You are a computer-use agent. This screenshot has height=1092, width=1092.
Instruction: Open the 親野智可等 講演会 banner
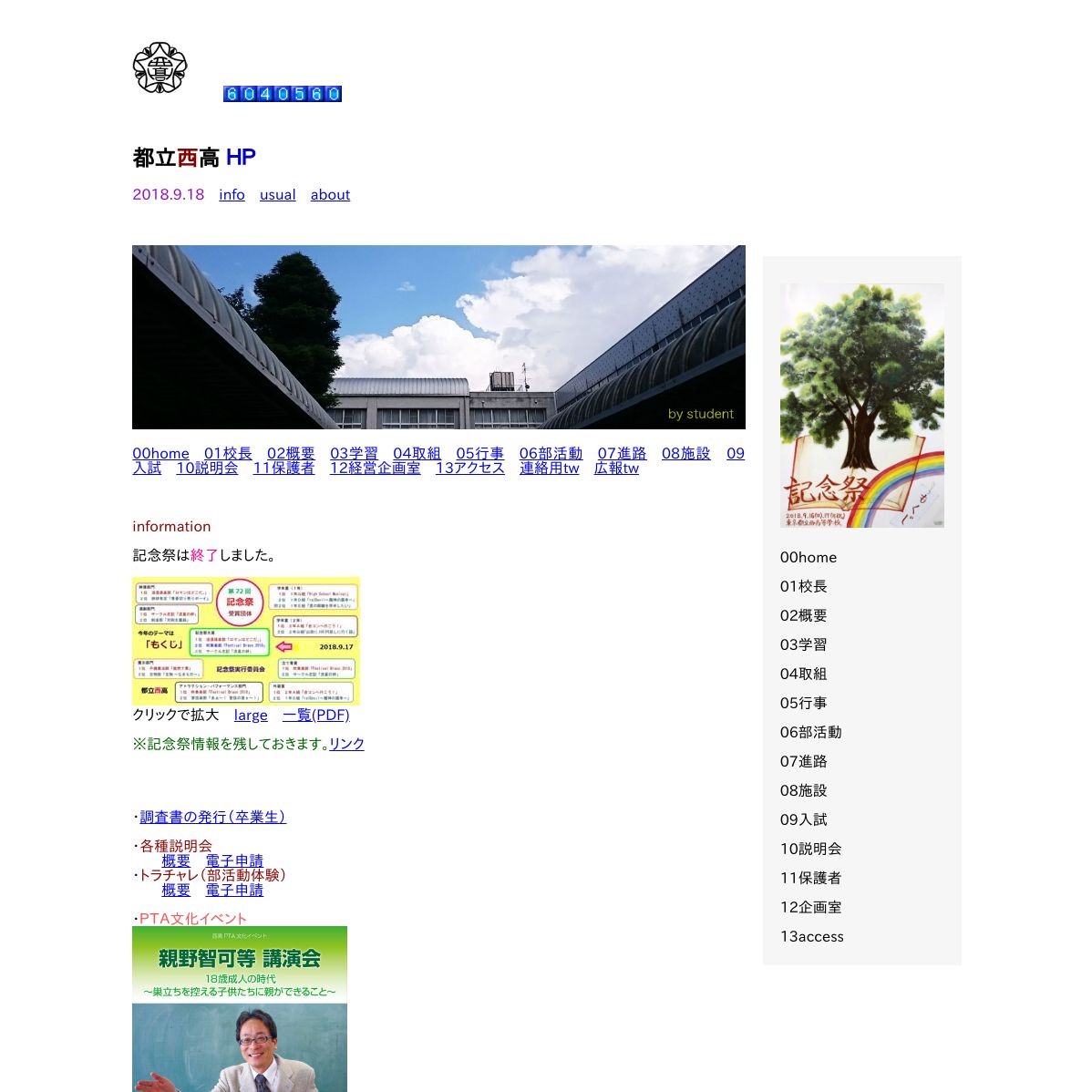(240, 1008)
